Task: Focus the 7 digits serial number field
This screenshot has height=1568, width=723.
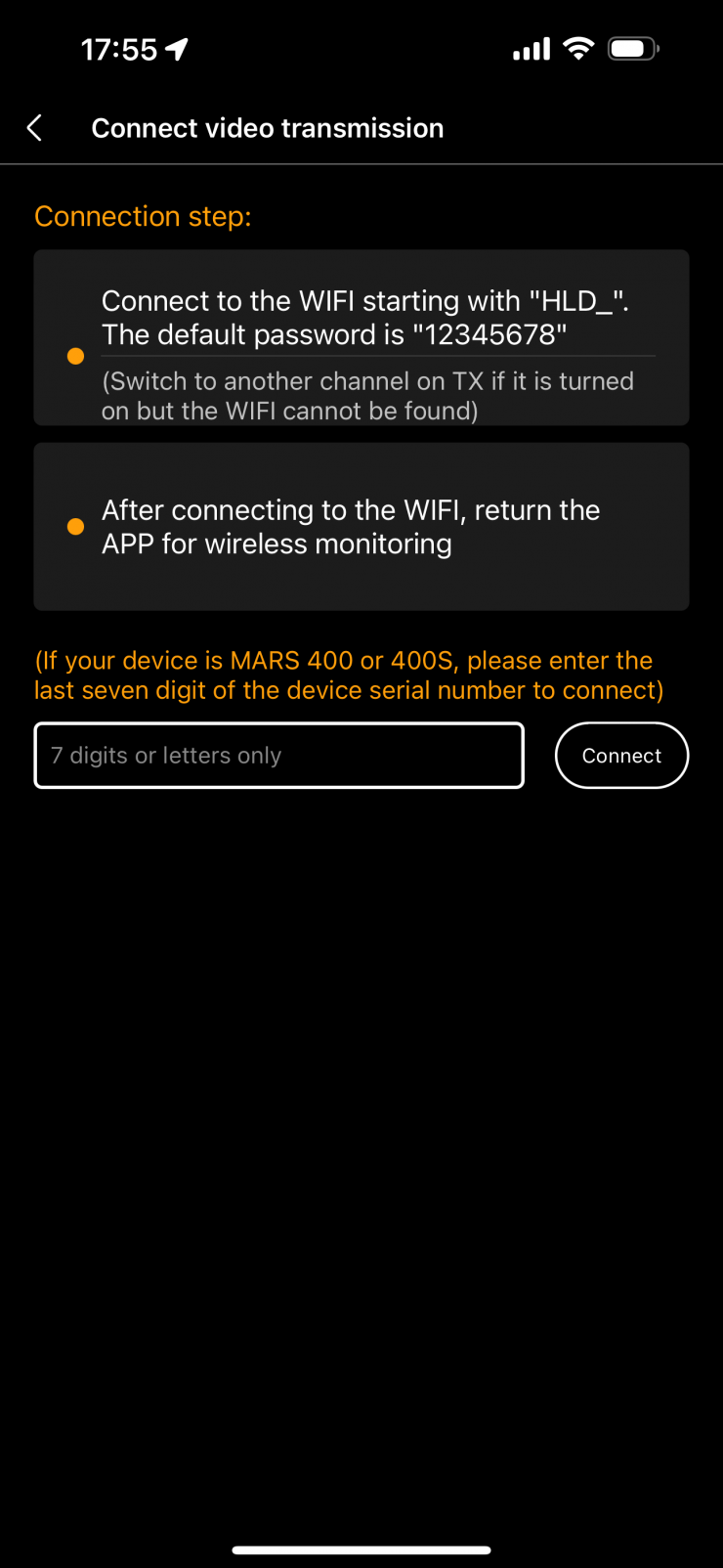Action: pos(278,756)
